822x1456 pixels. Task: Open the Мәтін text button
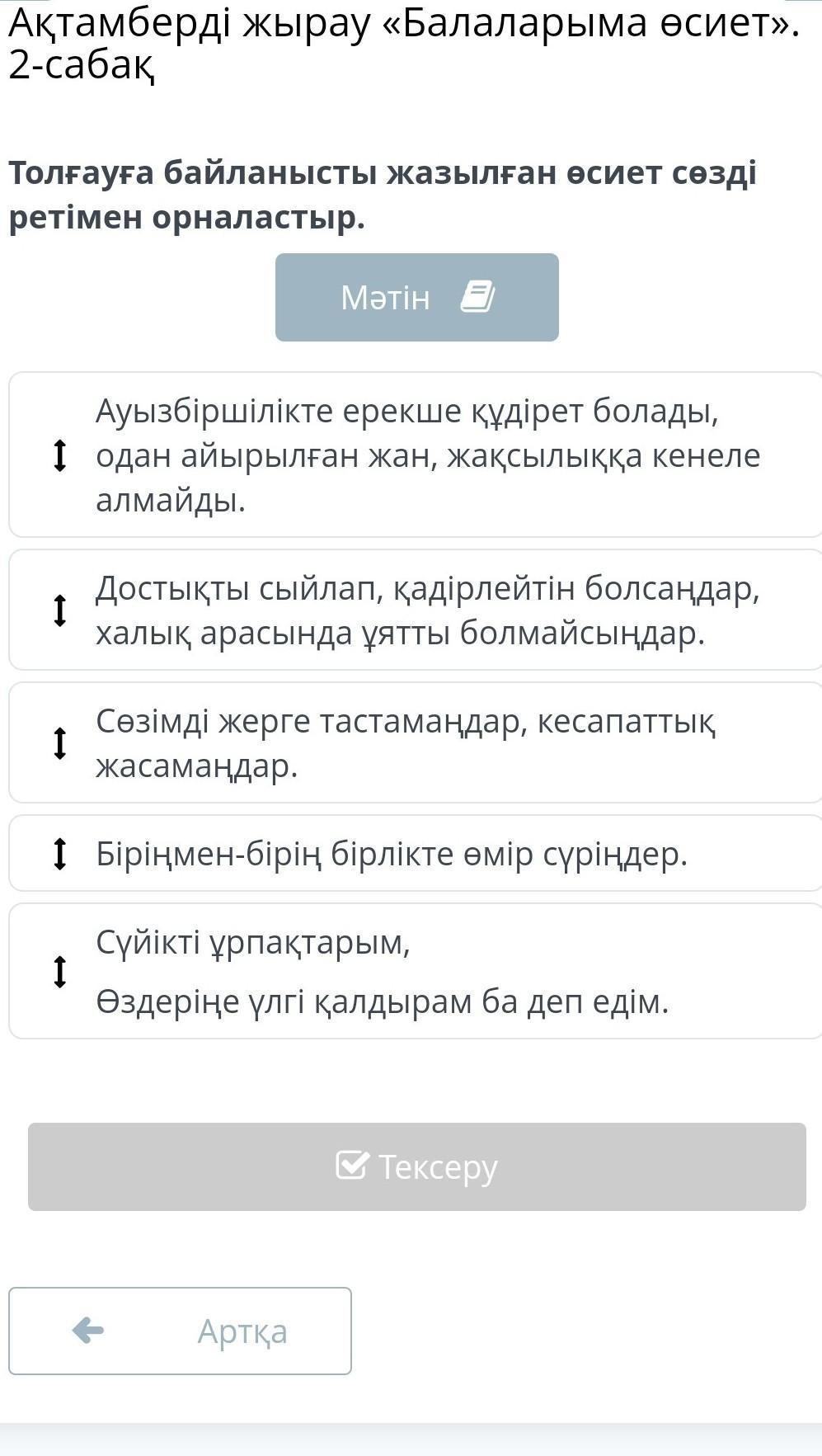pyautogui.click(x=416, y=297)
